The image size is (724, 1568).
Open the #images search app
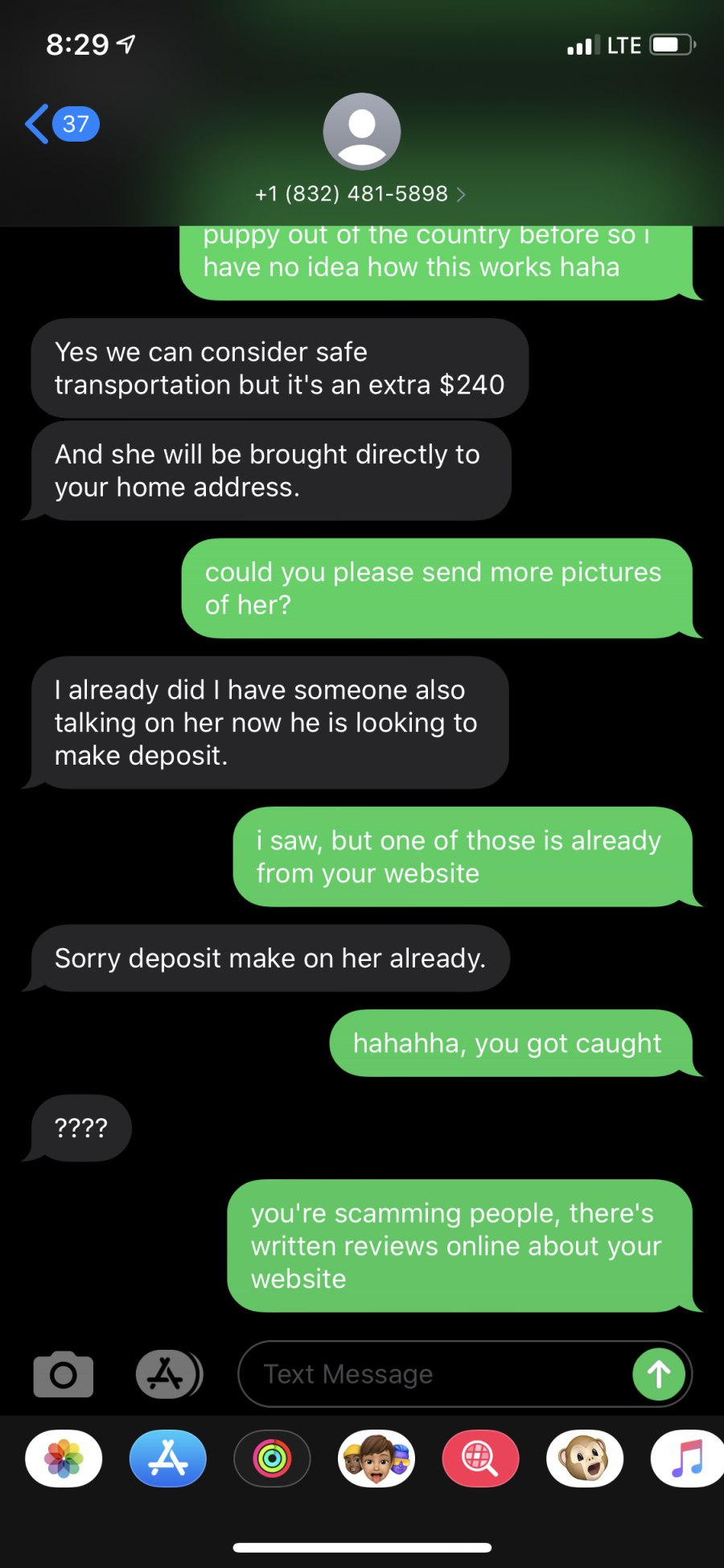pos(480,1459)
